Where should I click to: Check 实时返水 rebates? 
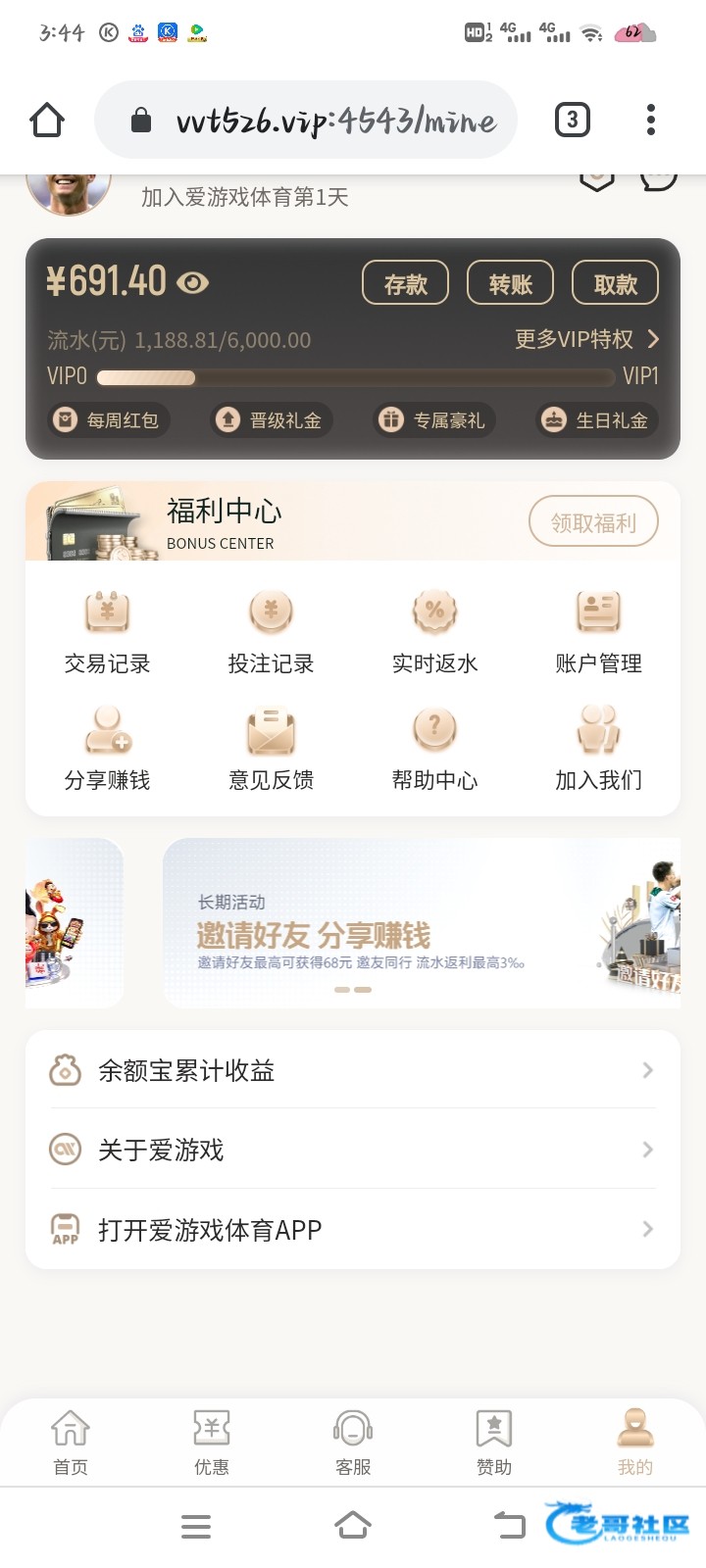pos(435,632)
